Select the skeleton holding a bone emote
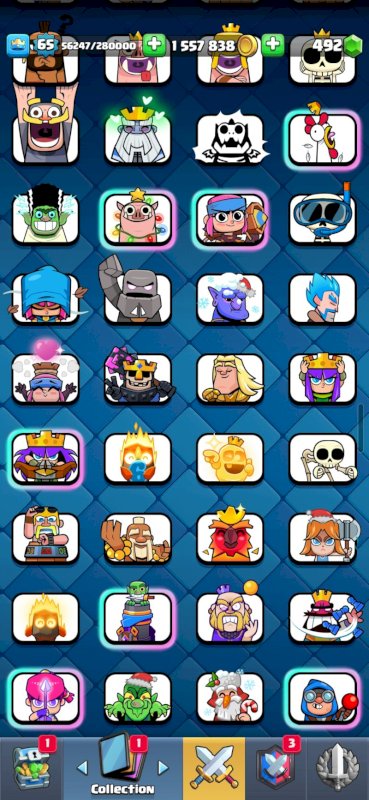This screenshot has width=369, height=800. (323, 458)
